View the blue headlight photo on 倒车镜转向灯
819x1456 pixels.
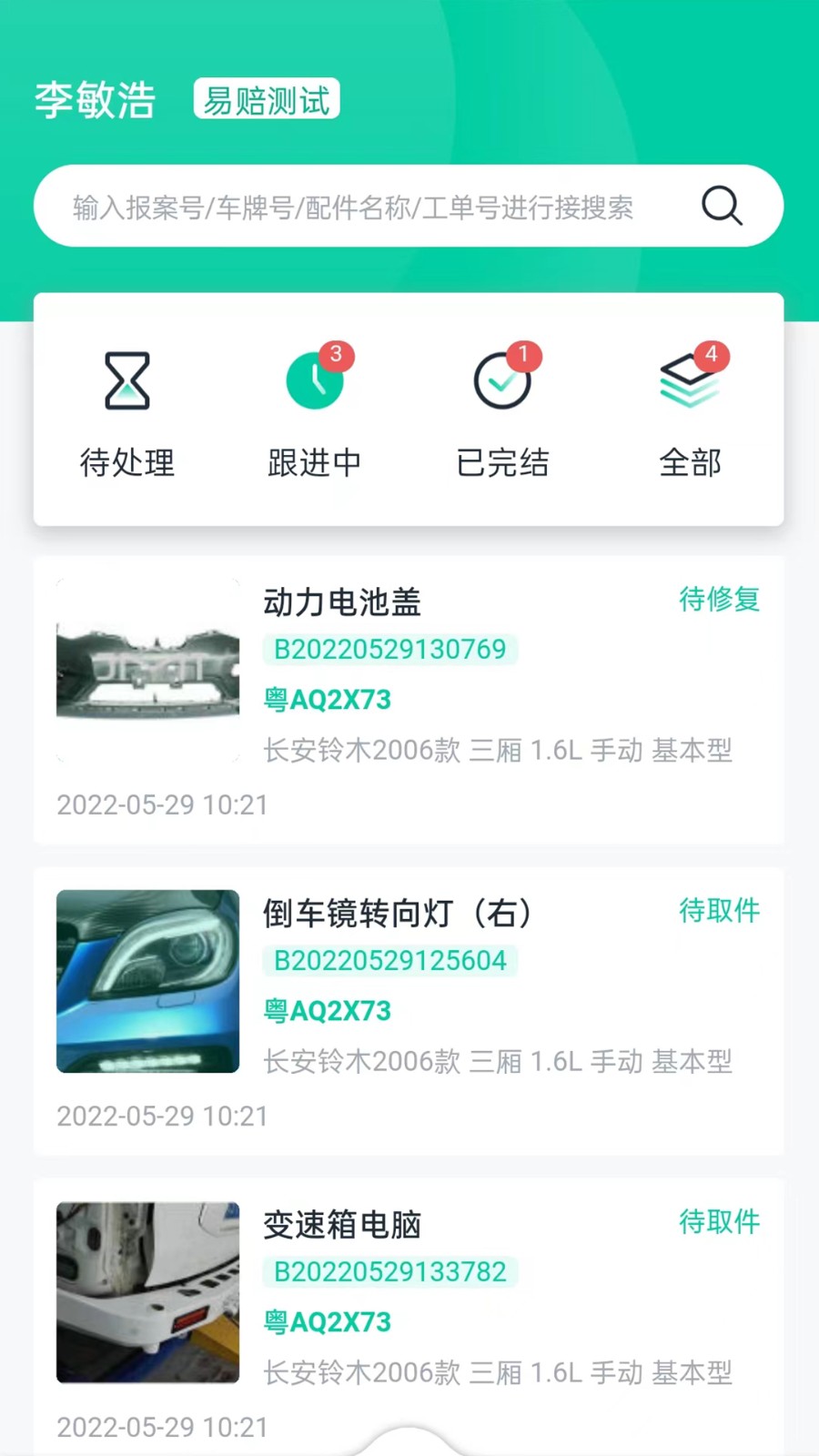tap(147, 981)
